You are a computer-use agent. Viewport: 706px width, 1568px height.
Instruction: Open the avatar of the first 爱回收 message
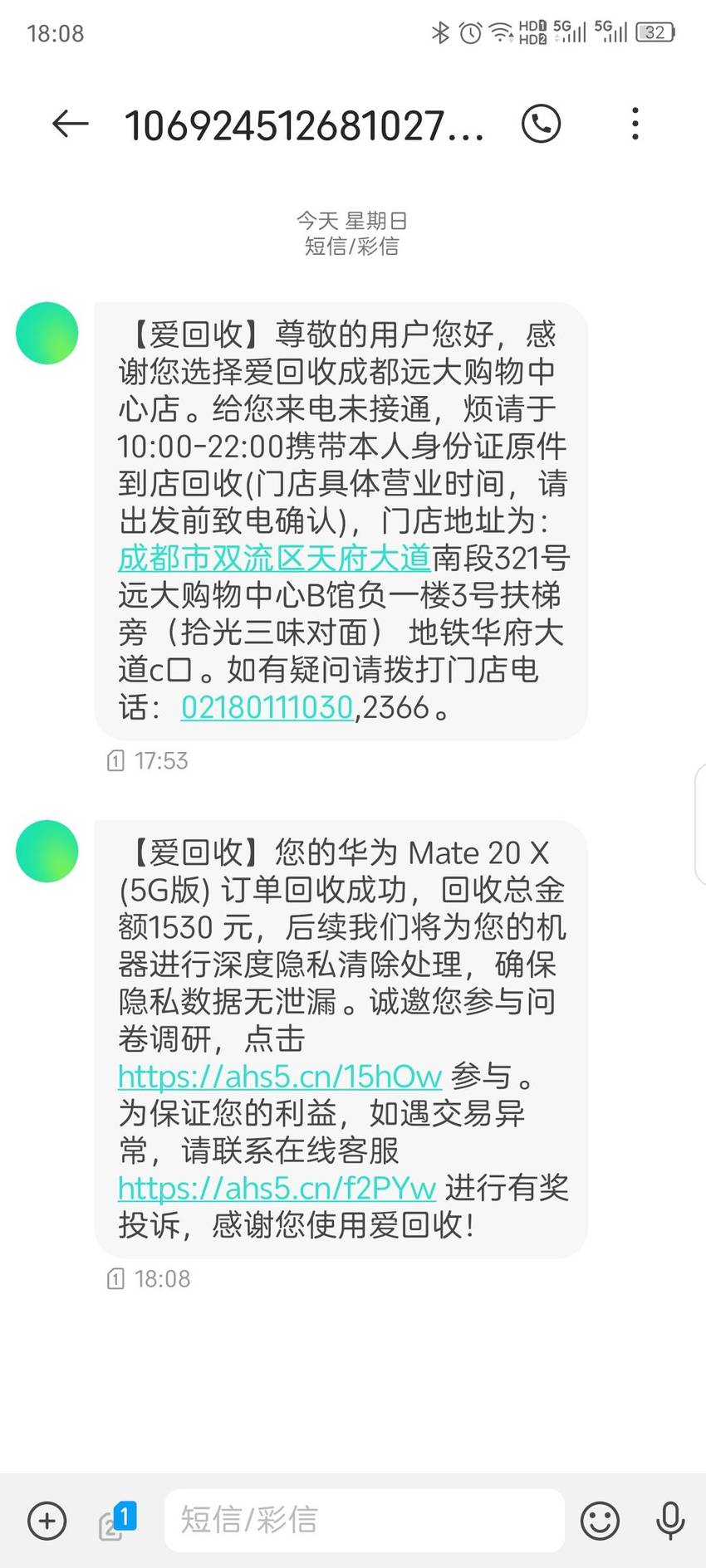(47, 333)
